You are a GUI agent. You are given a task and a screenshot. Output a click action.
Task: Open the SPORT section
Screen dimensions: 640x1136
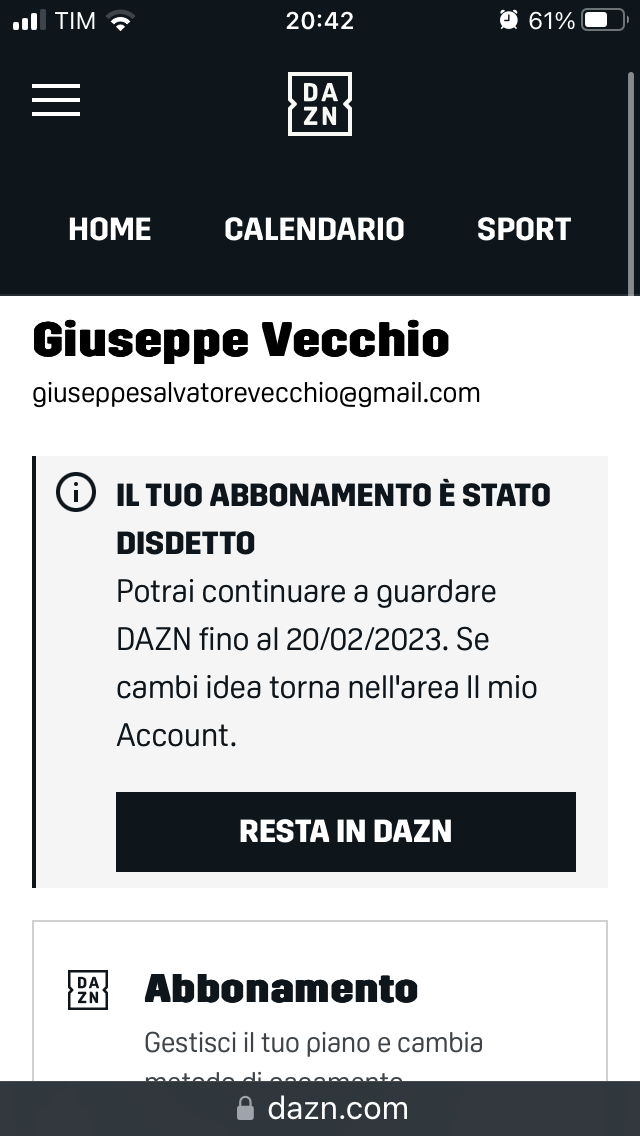click(523, 229)
